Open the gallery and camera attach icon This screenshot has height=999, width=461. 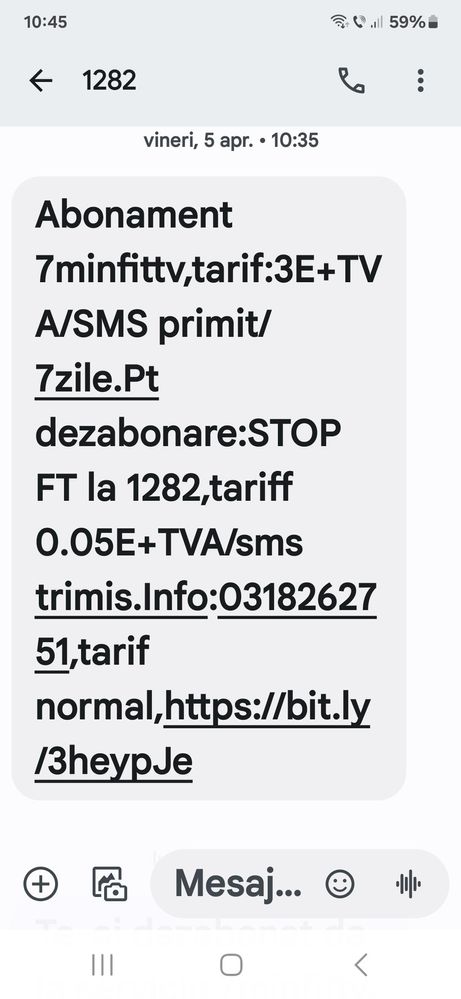click(110, 884)
